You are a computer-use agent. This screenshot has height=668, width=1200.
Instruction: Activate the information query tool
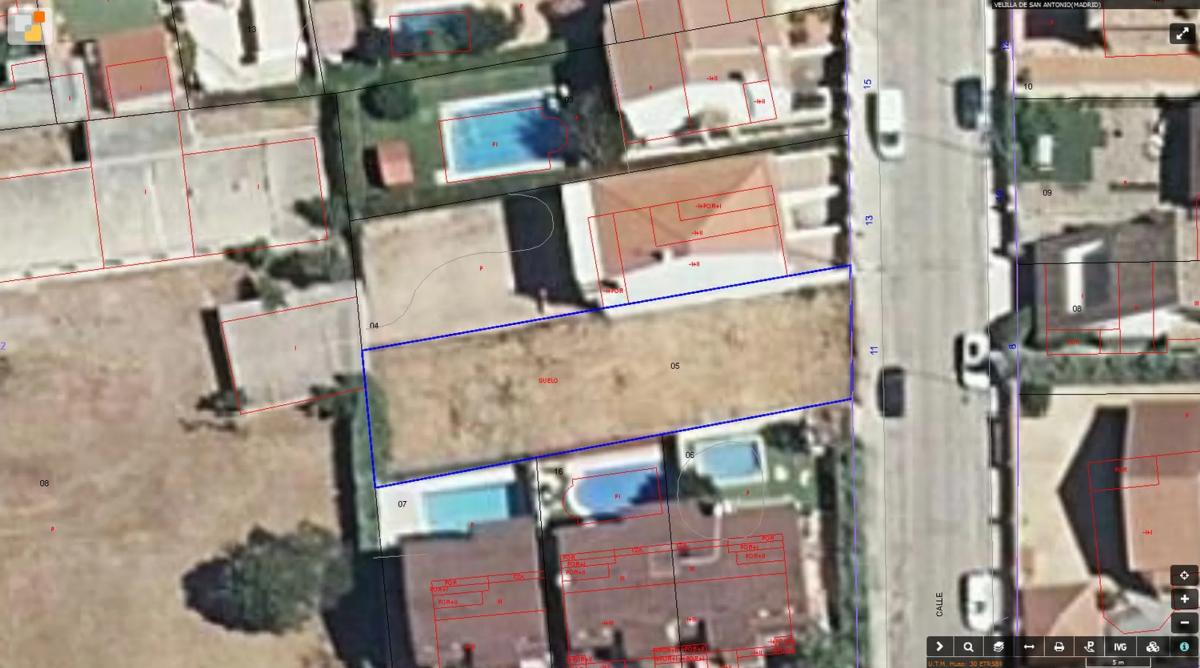[1184, 647]
